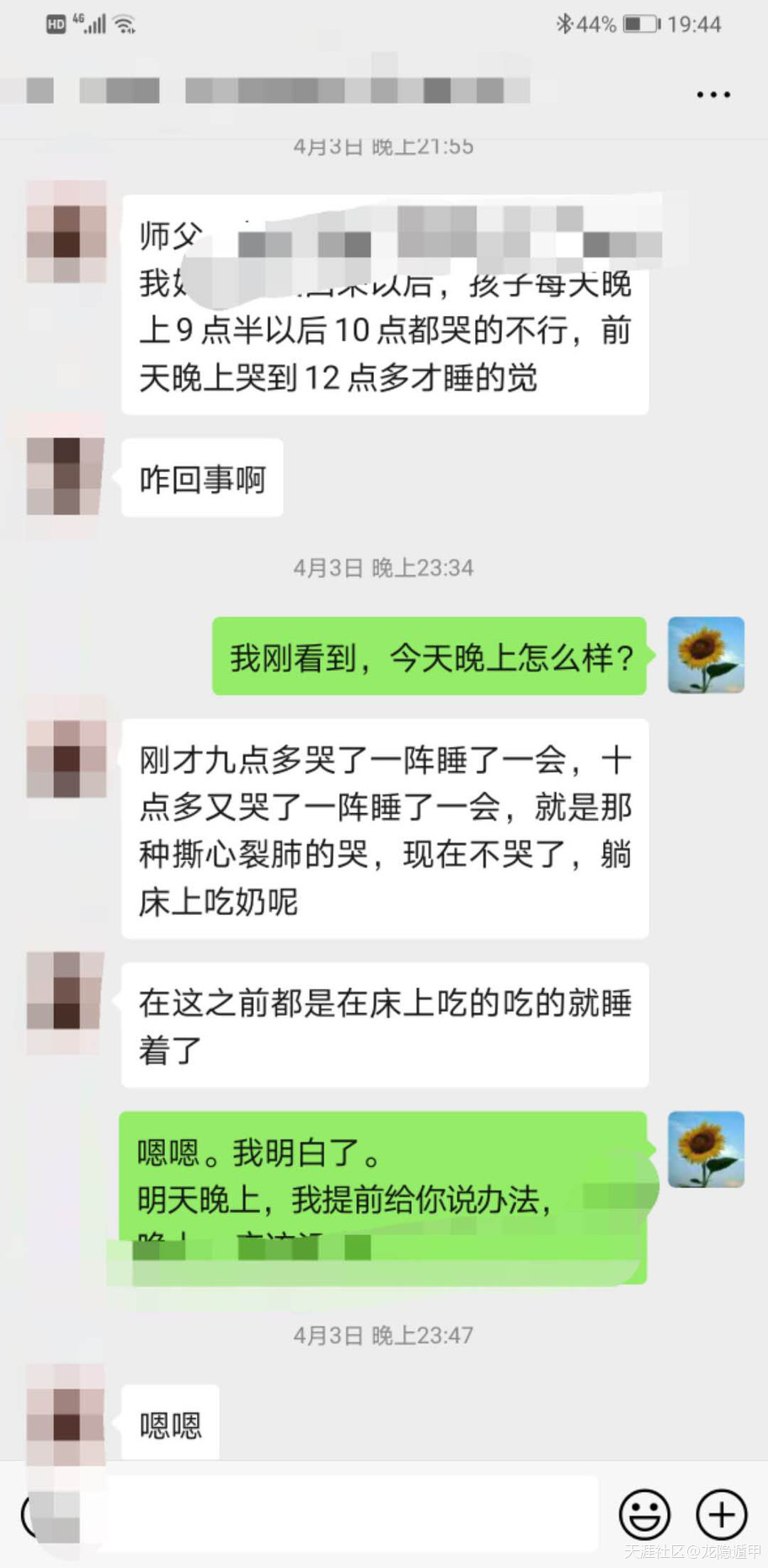Open the plus attachment menu
This screenshot has height=1568, width=768.
[721, 1514]
